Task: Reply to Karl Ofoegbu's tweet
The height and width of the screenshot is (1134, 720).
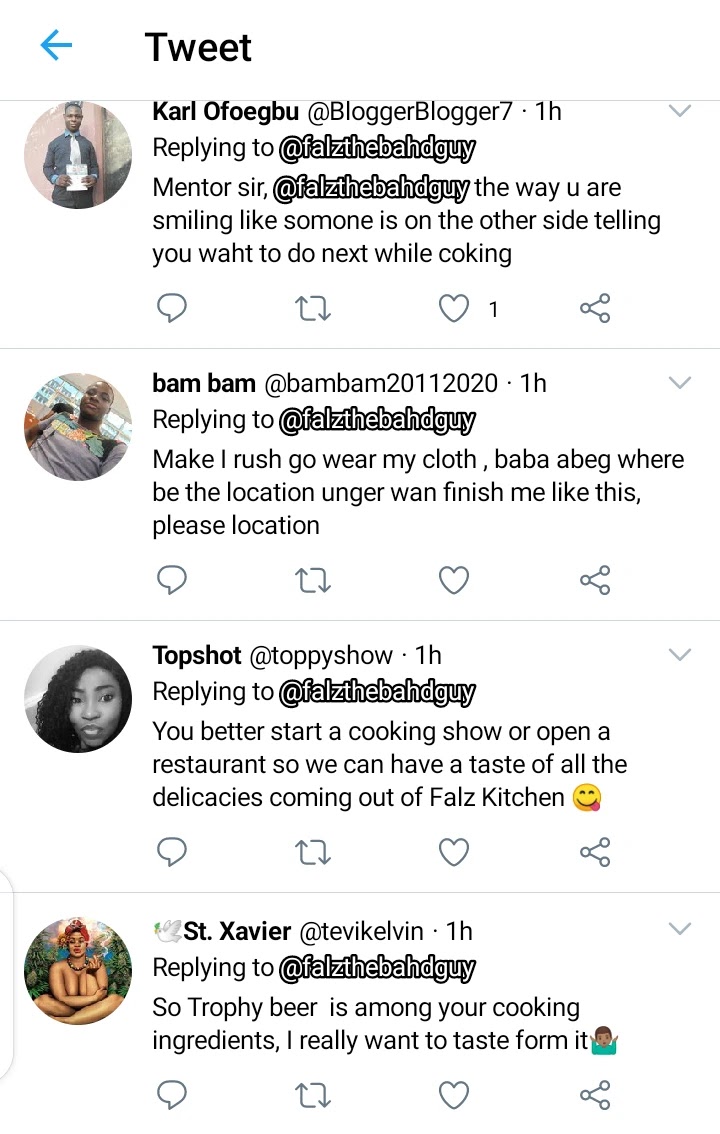Action: pos(173,309)
